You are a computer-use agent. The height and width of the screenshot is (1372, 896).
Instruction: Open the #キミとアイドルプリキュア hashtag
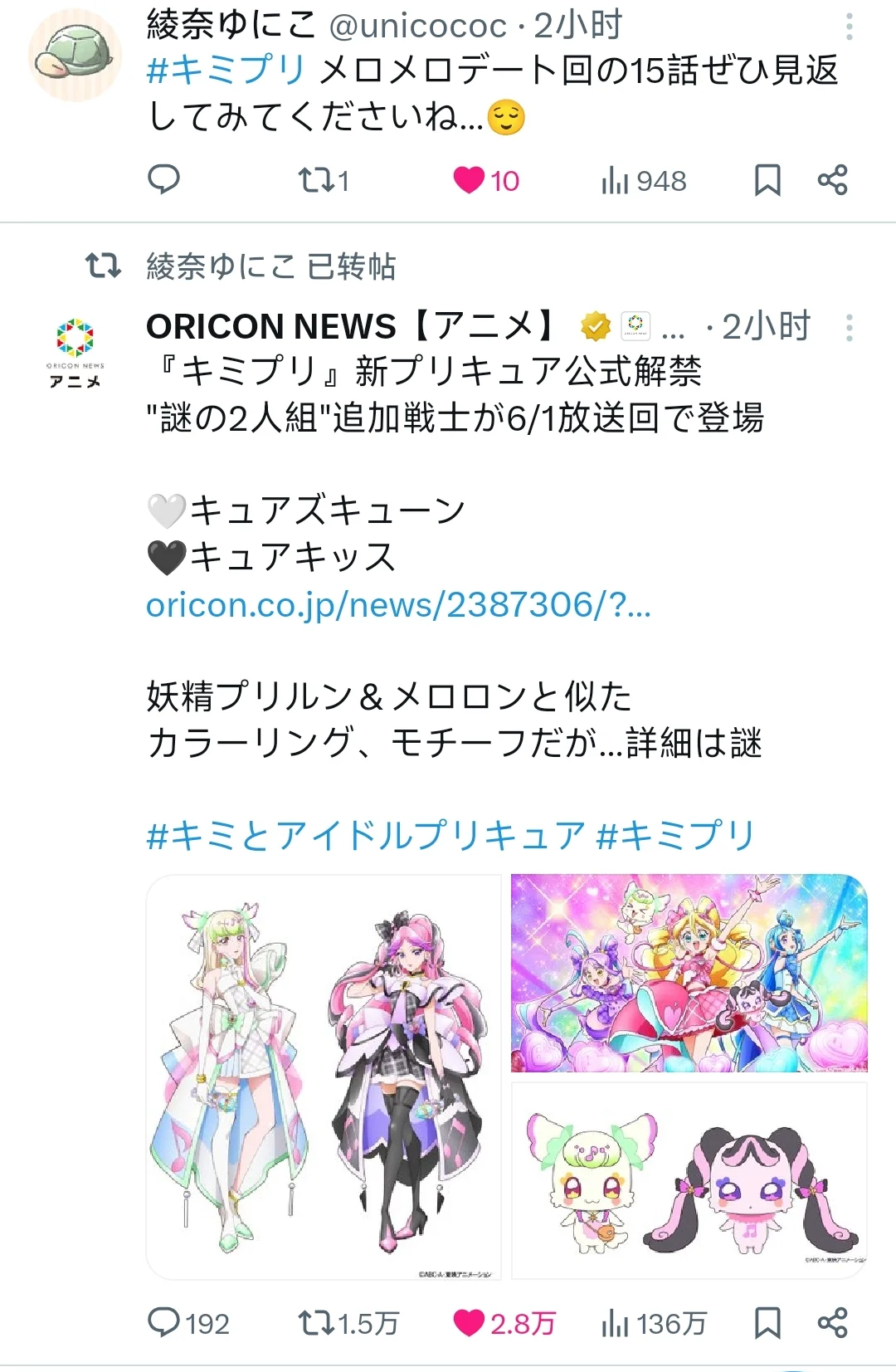[366, 835]
